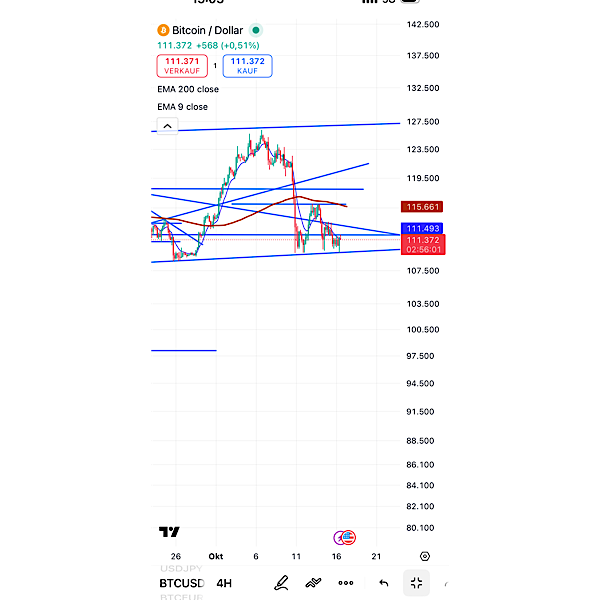Open the Bitcoin / Dollar symbol title

point(208,31)
